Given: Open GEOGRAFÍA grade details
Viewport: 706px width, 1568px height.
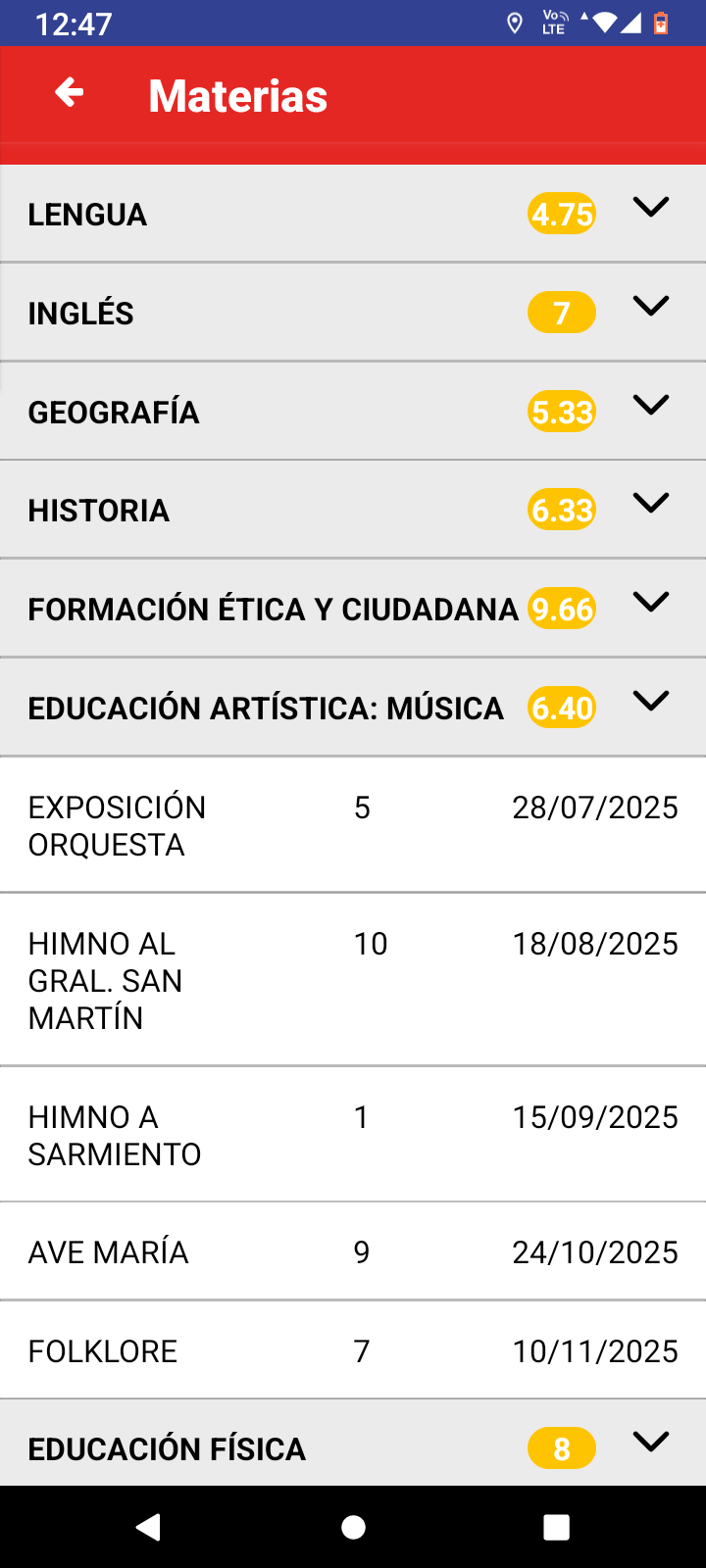Looking at the screenshot, I should pyautogui.click(x=650, y=405).
